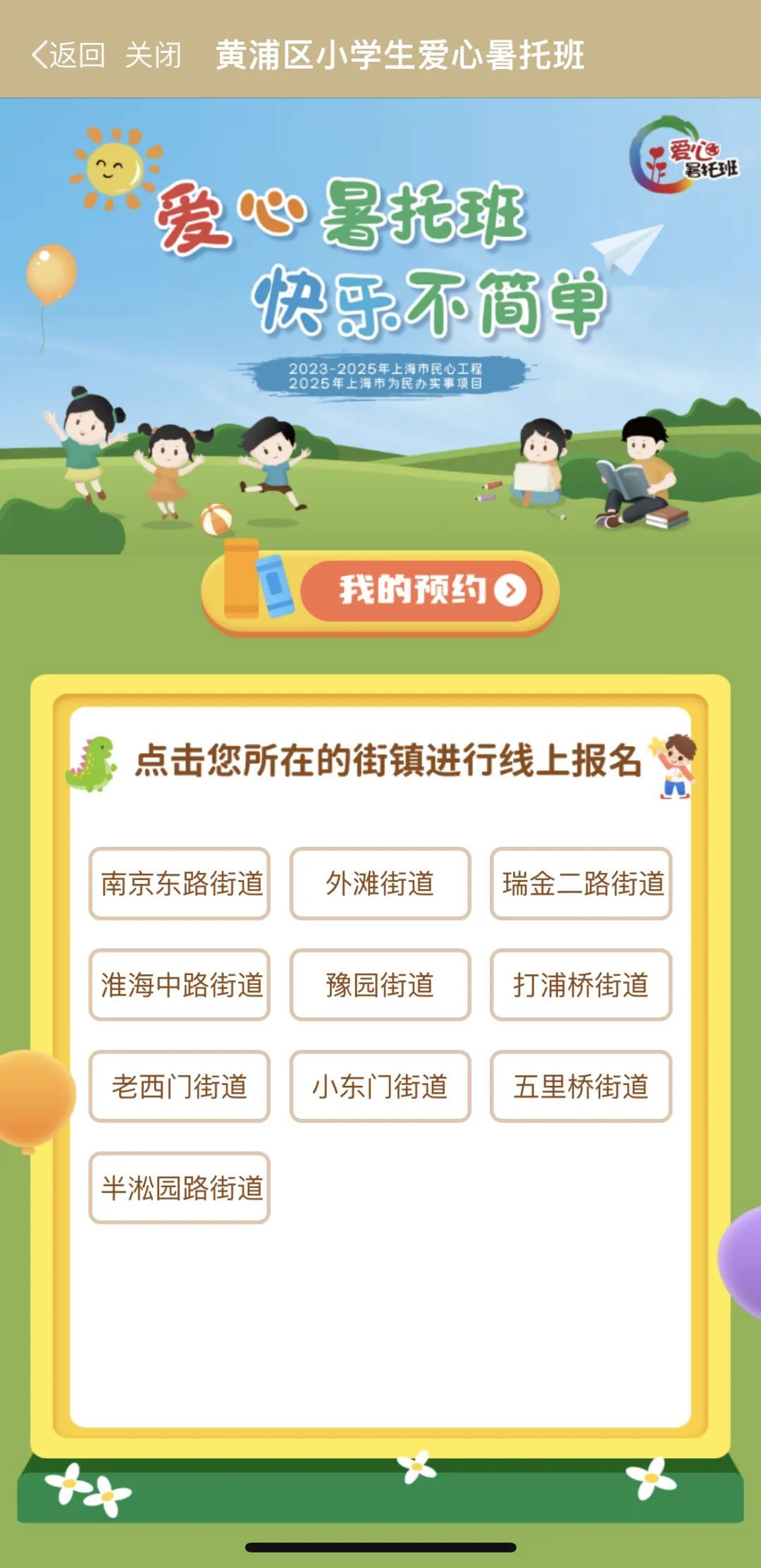
Task: Choose 外滩街道 for registration
Action: [380, 883]
